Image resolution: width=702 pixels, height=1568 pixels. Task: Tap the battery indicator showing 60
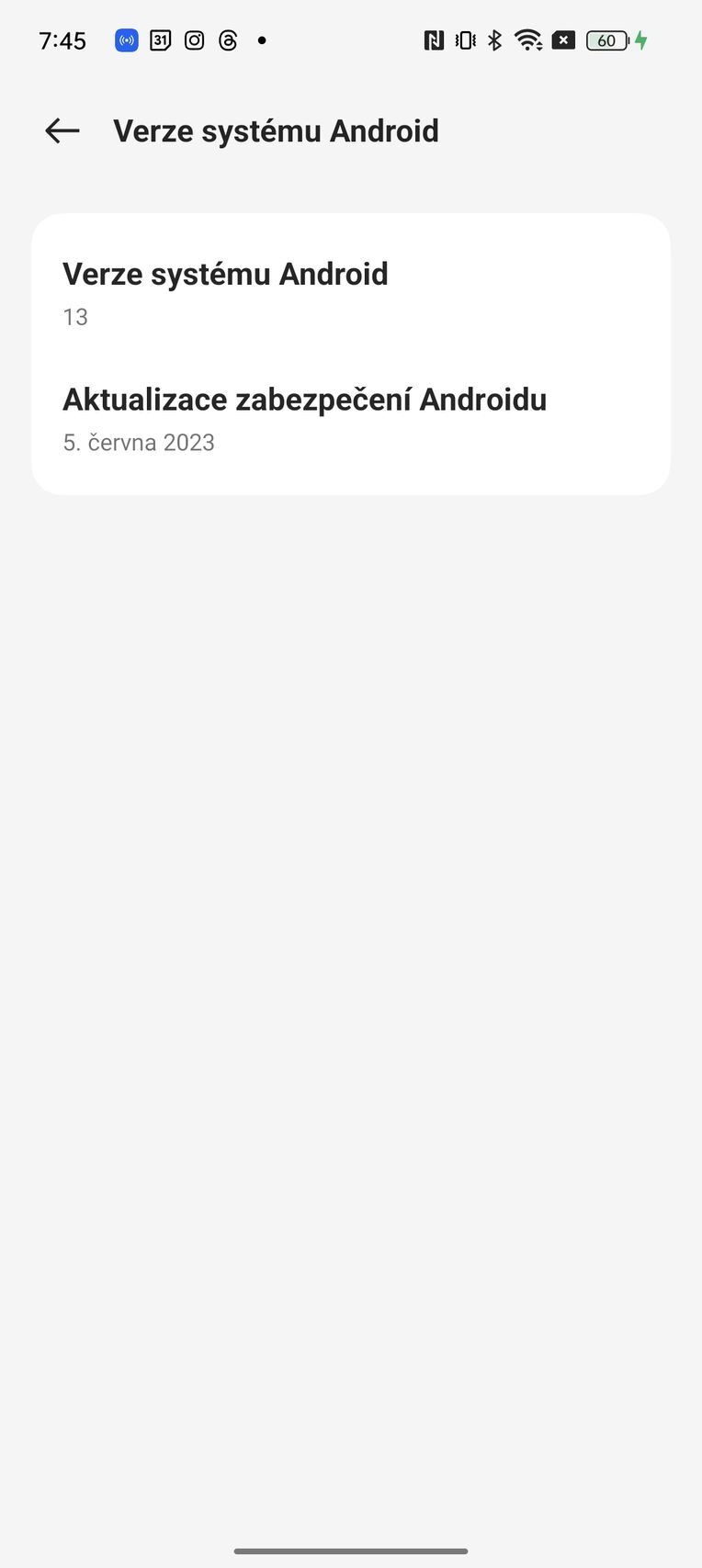[x=606, y=40]
